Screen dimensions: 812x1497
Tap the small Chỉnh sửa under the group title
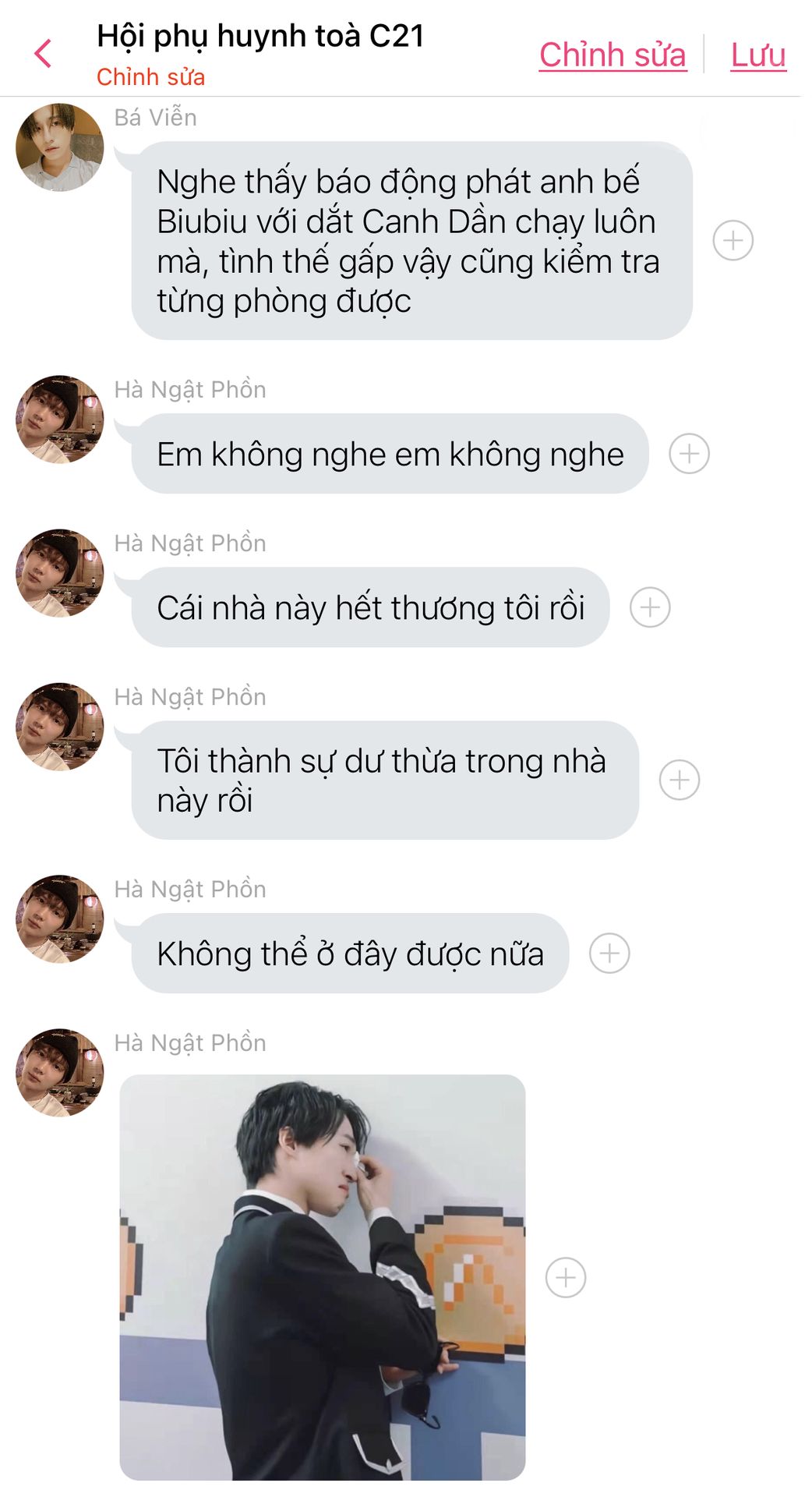(x=150, y=77)
